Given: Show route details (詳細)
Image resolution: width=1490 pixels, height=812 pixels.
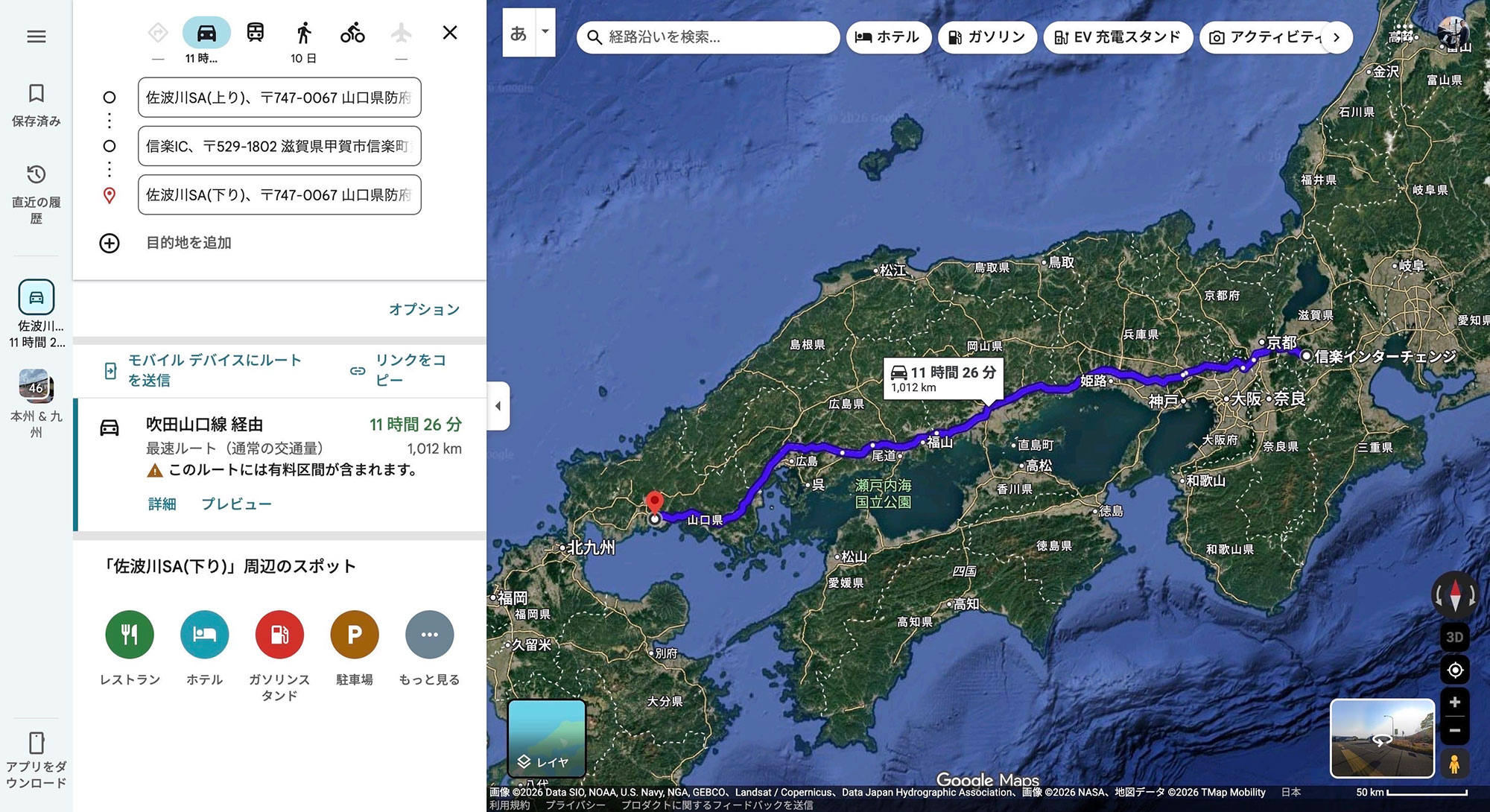Looking at the screenshot, I should [x=162, y=504].
